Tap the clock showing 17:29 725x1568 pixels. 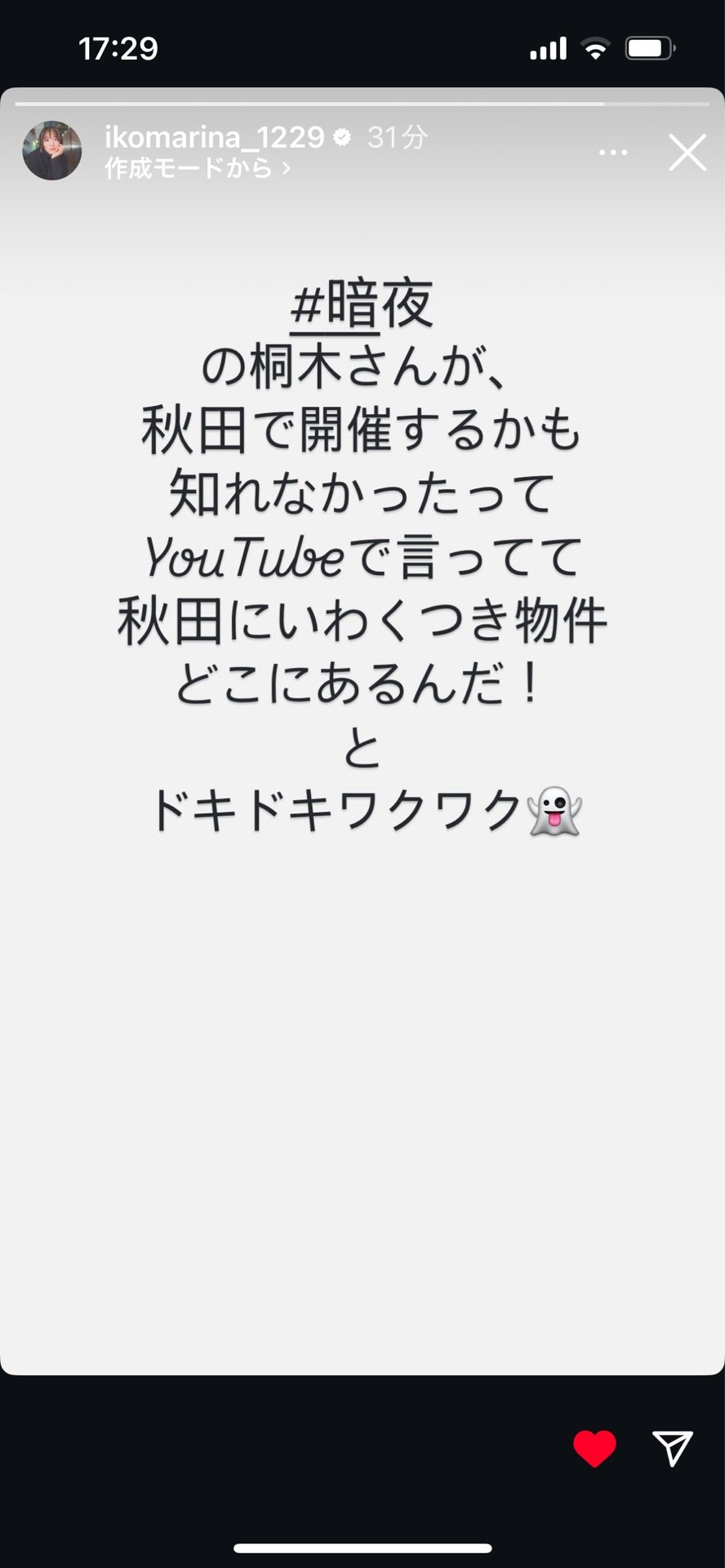pos(119,47)
